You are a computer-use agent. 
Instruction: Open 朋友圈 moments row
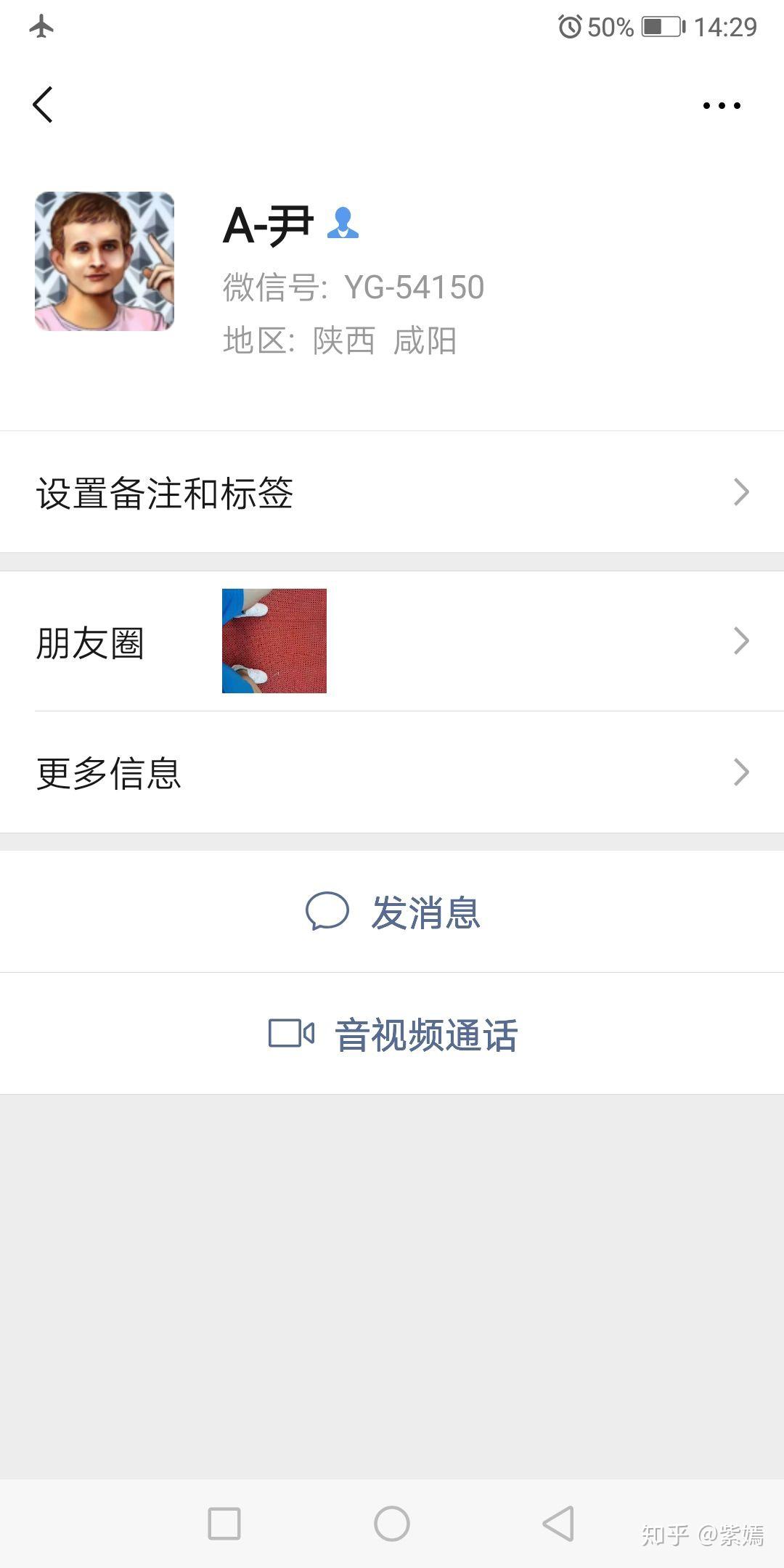[392, 641]
